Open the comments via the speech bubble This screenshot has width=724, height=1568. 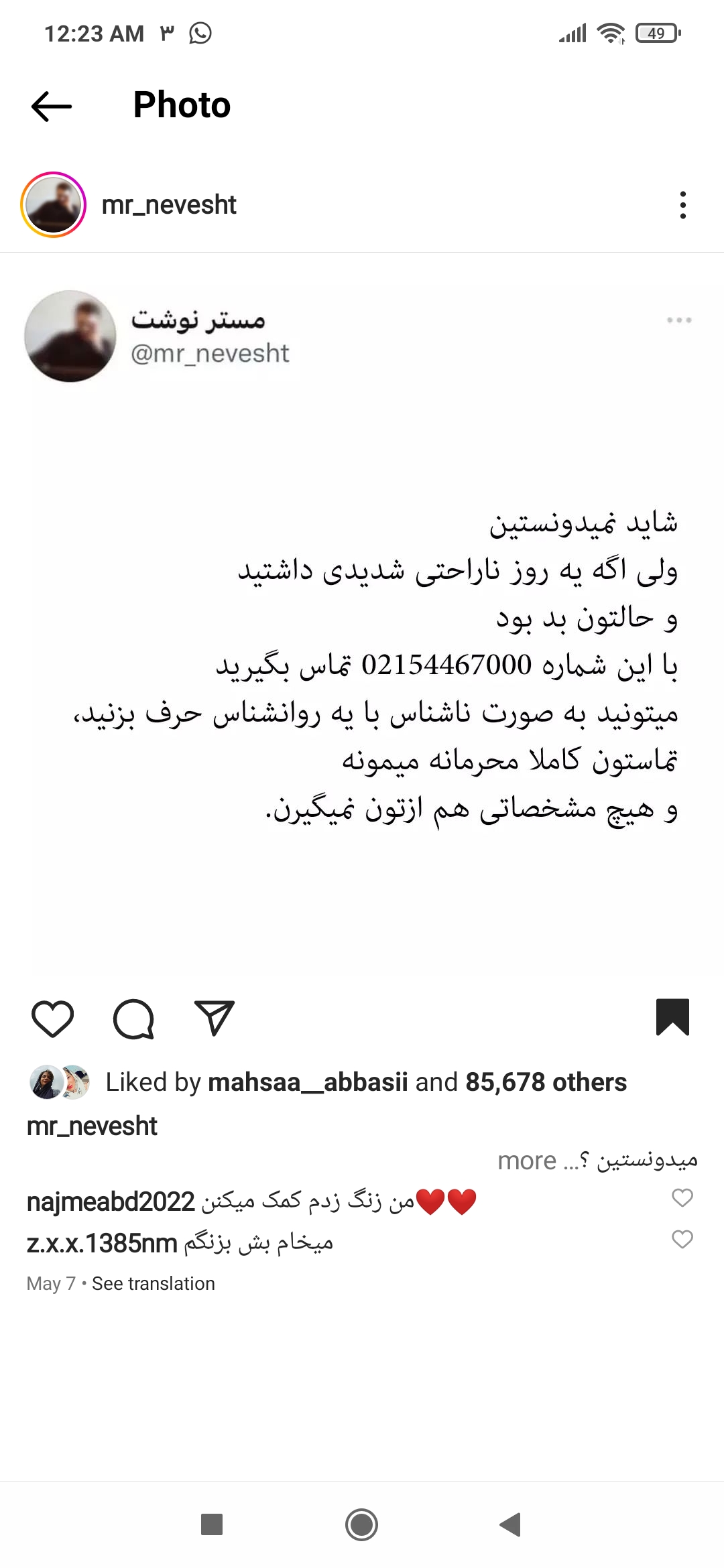[x=133, y=1019]
